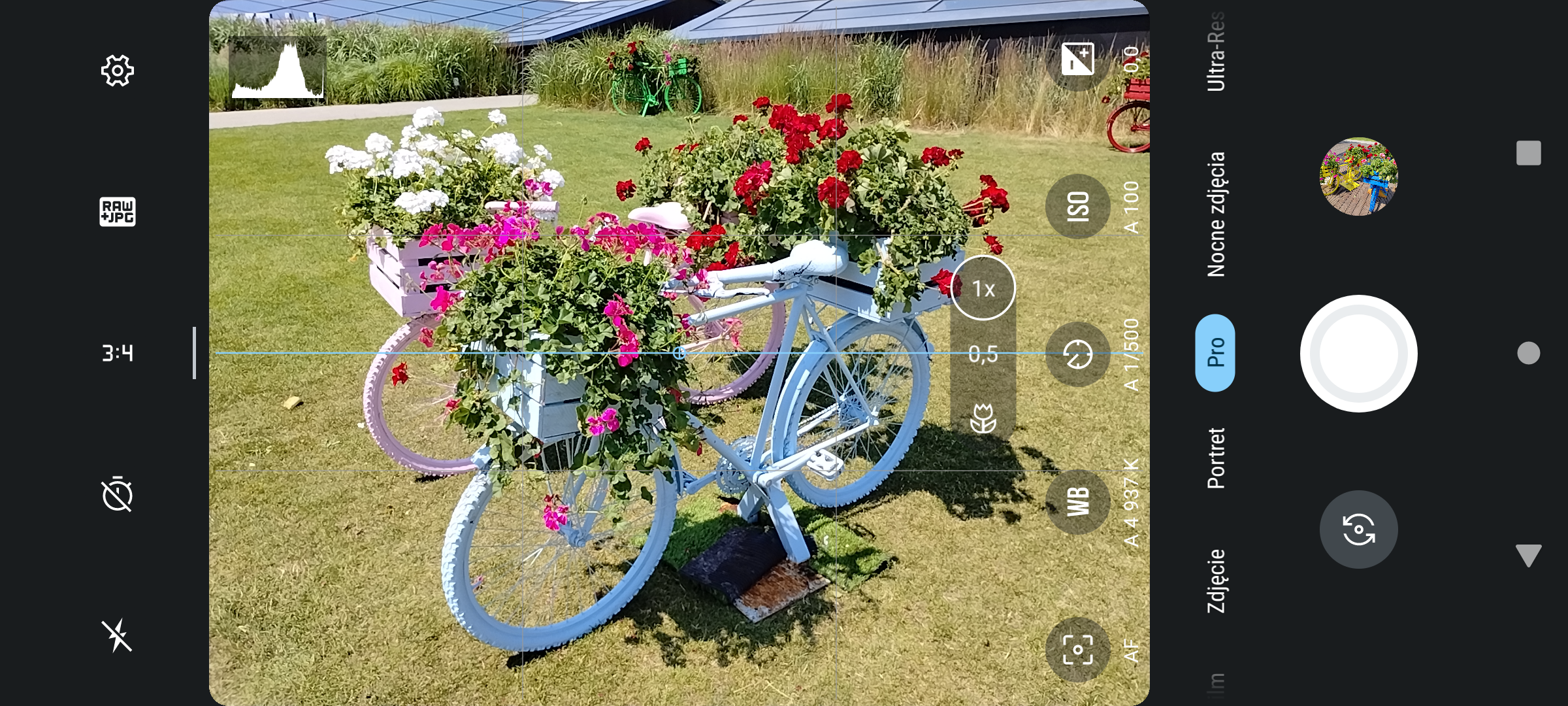Change the 3:4 aspect ratio
Image resolution: width=1568 pixels, height=706 pixels.
tap(118, 353)
